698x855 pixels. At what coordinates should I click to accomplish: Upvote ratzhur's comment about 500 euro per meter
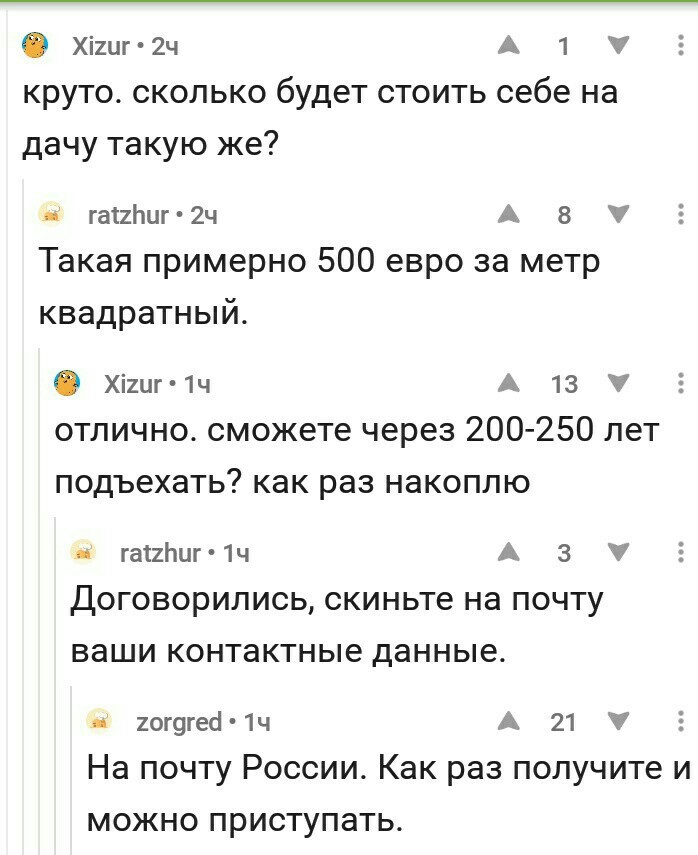[508, 215]
